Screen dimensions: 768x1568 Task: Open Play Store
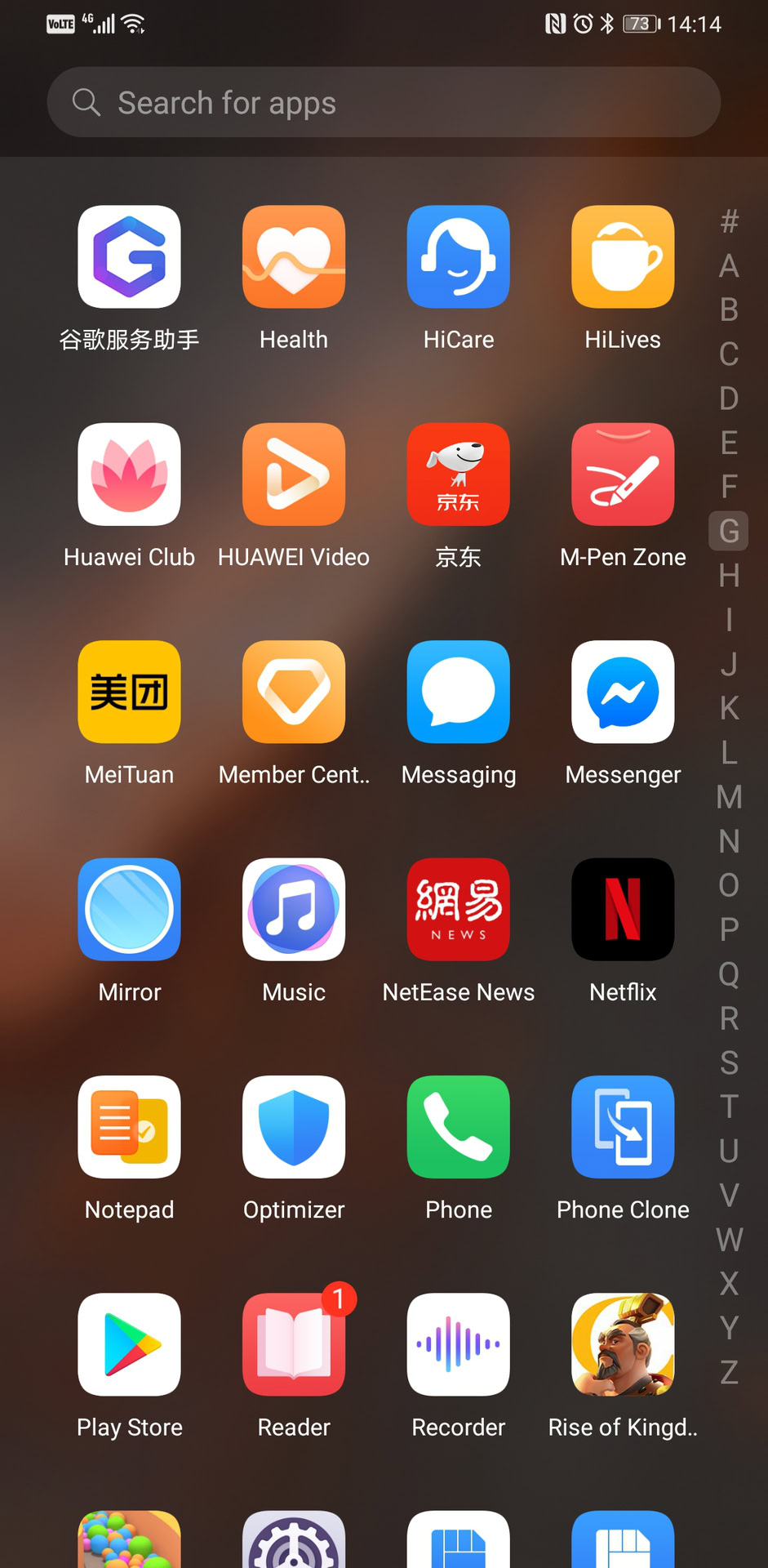tap(130, 1344)
